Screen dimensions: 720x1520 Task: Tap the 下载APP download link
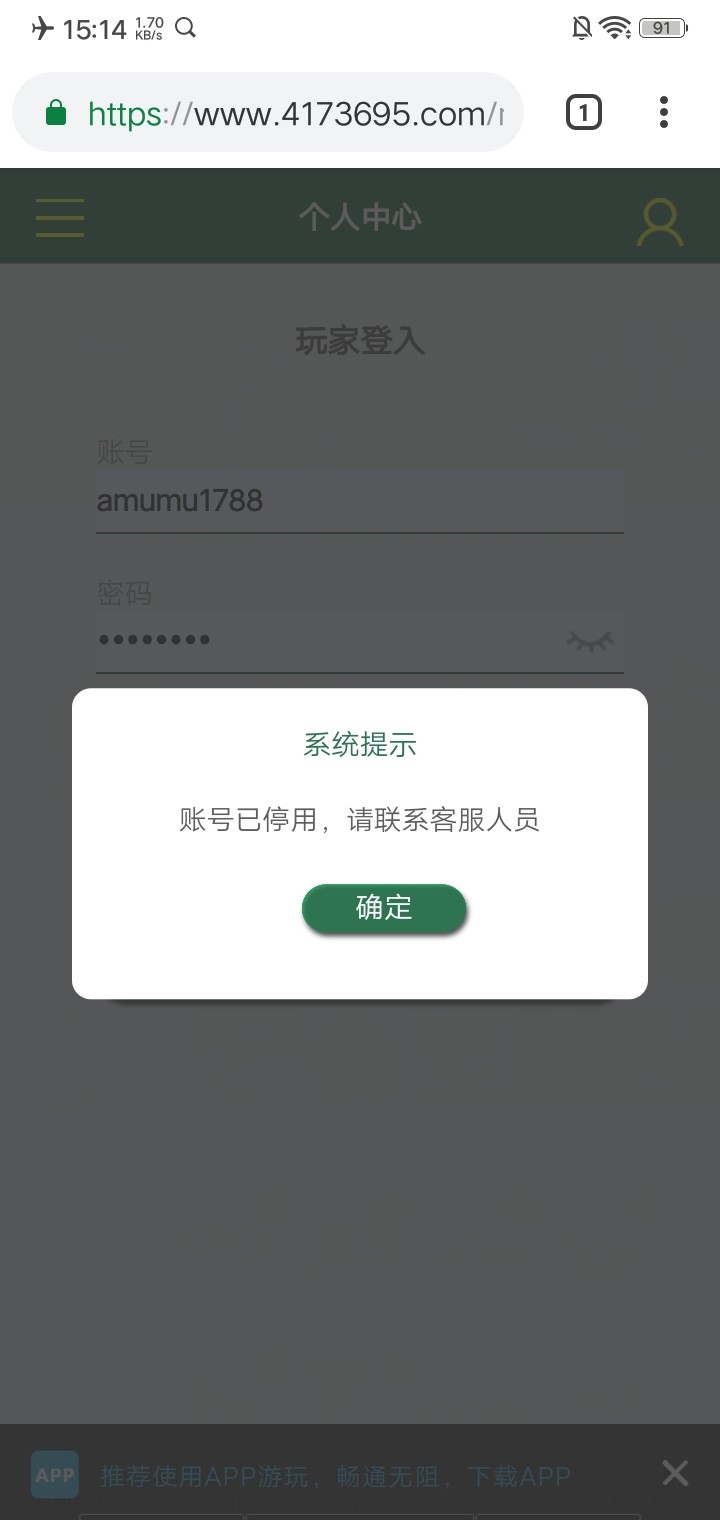(x=519, y=1476)
